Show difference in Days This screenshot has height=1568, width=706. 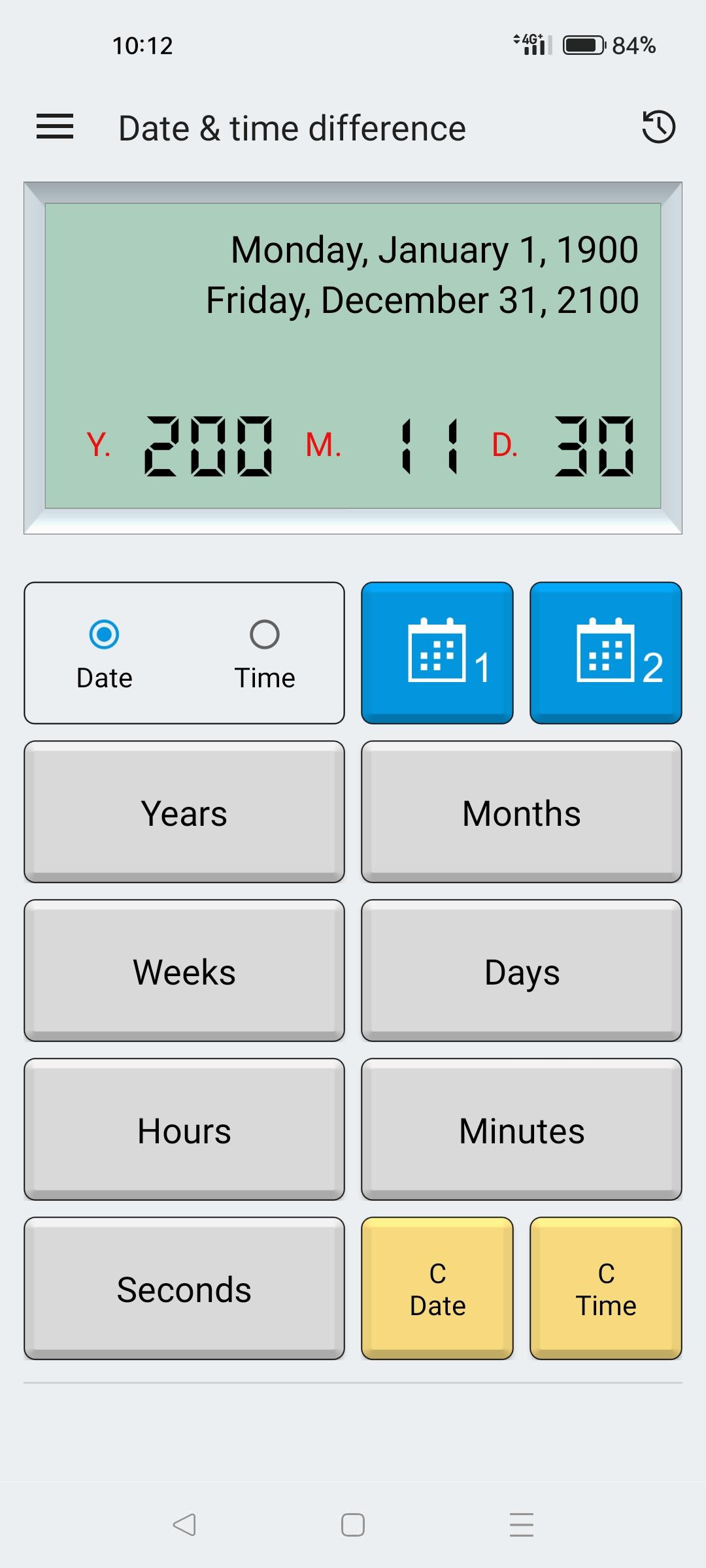521,972
